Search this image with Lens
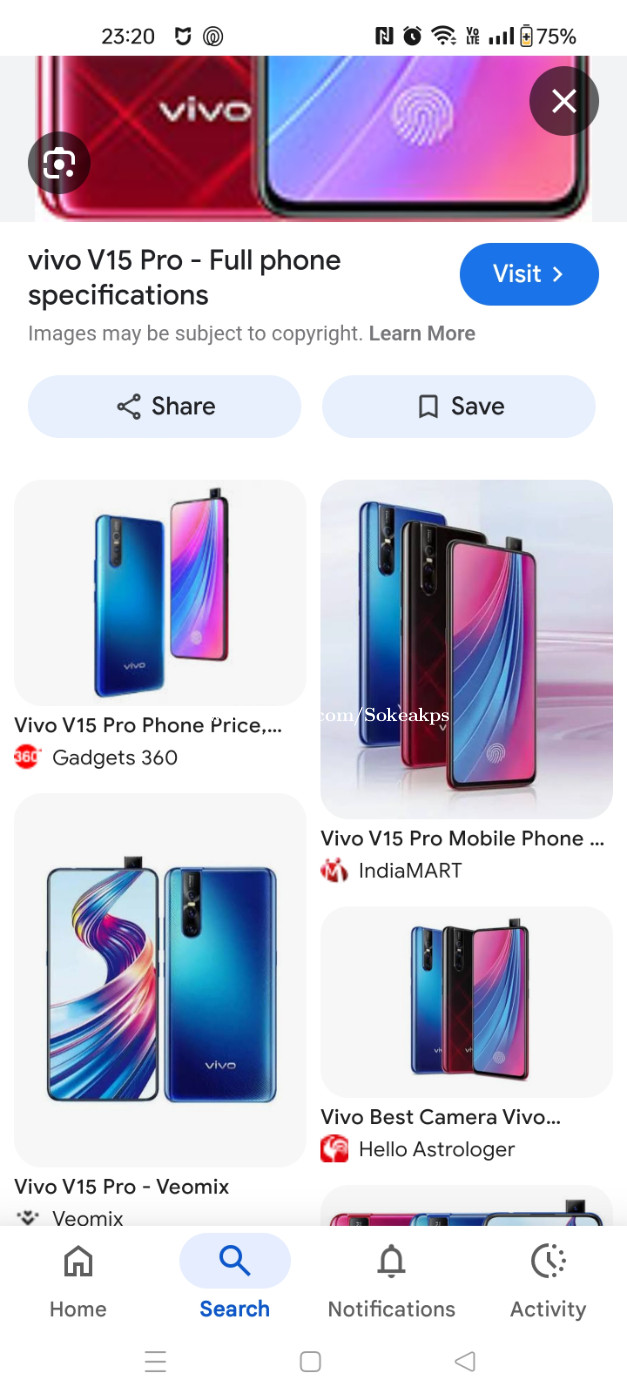The height and width of the screenshot is (1400, 627). (59, 162)
